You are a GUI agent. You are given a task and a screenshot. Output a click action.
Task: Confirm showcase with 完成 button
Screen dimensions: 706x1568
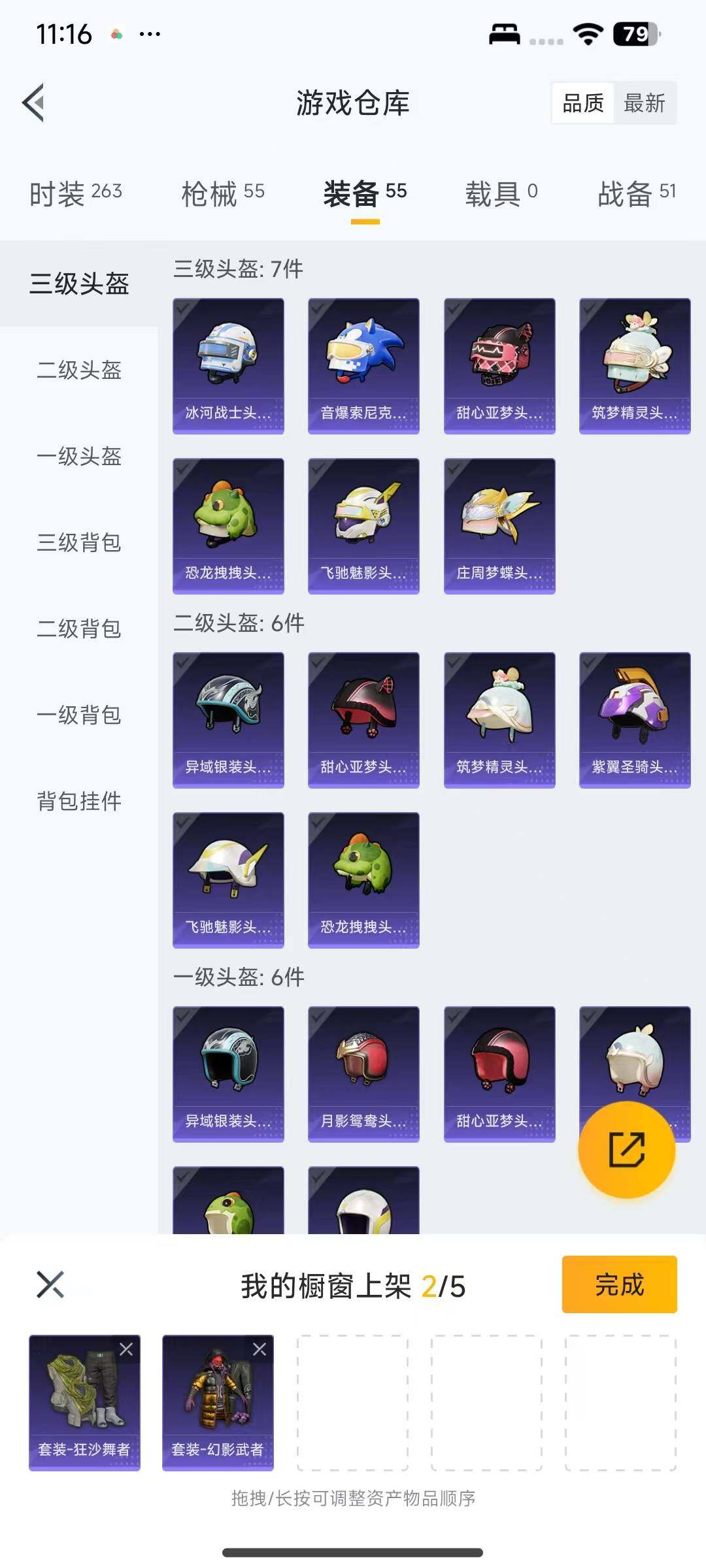click(619, 1284)
